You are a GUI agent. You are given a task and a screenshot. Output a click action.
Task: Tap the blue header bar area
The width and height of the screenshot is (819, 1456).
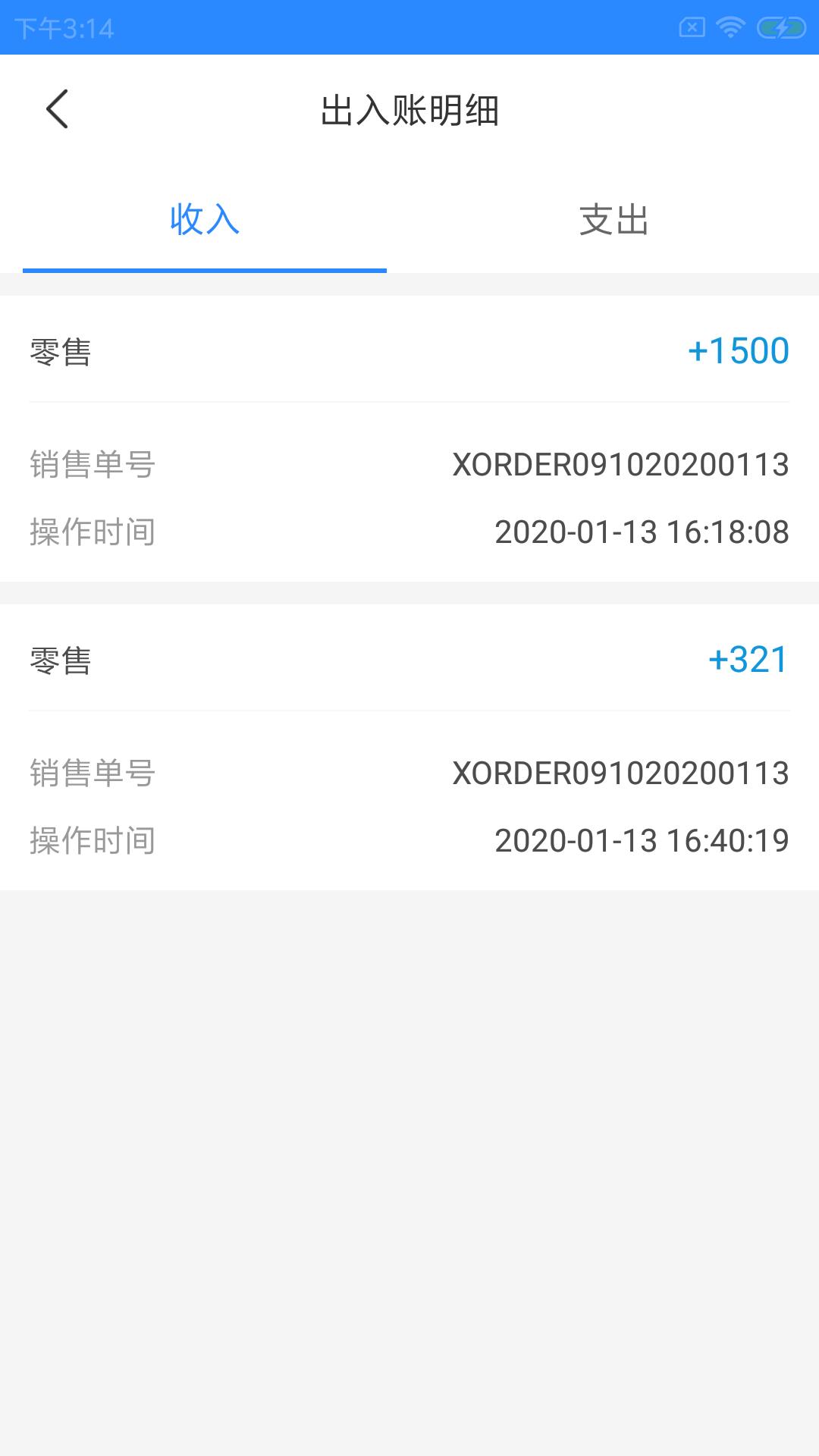tap(409, 29)
